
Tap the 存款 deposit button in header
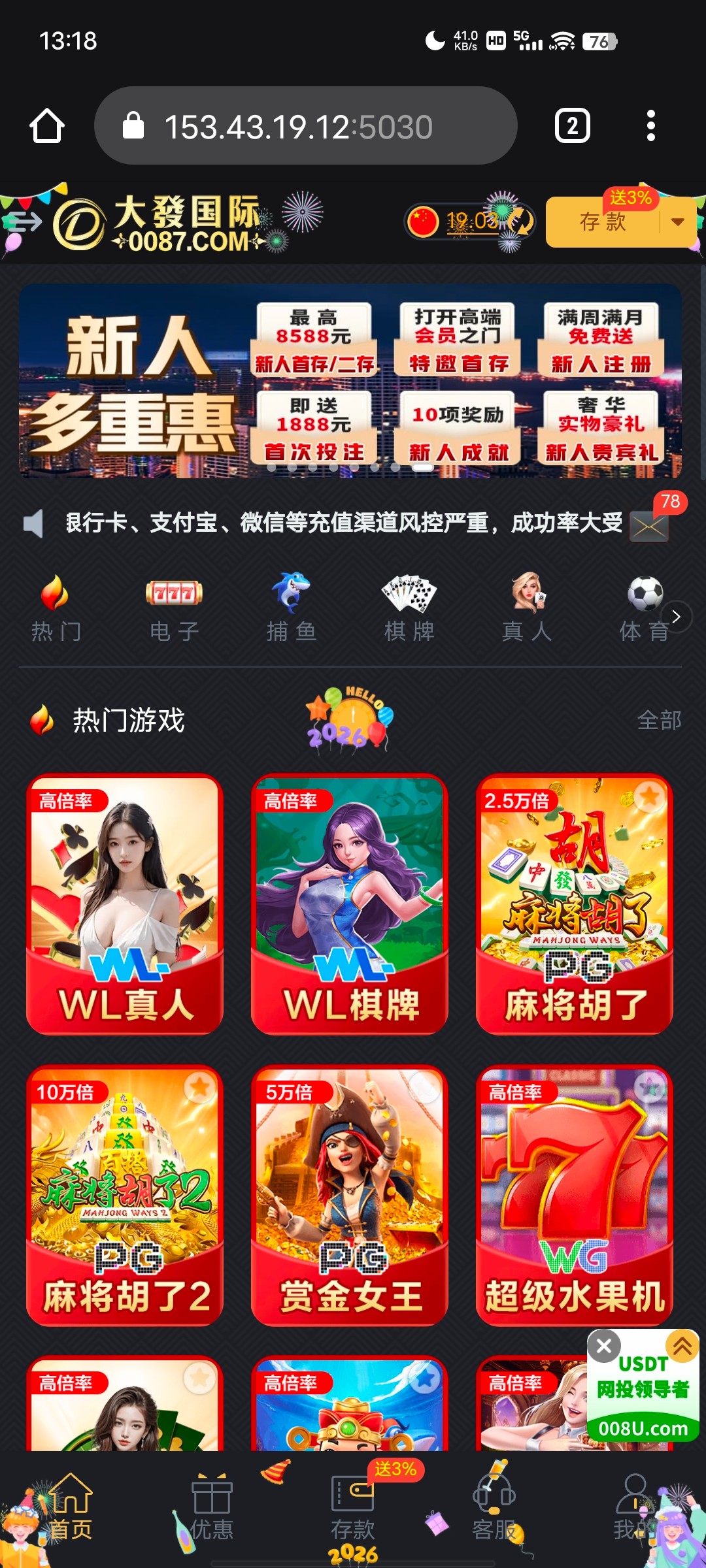602,222
